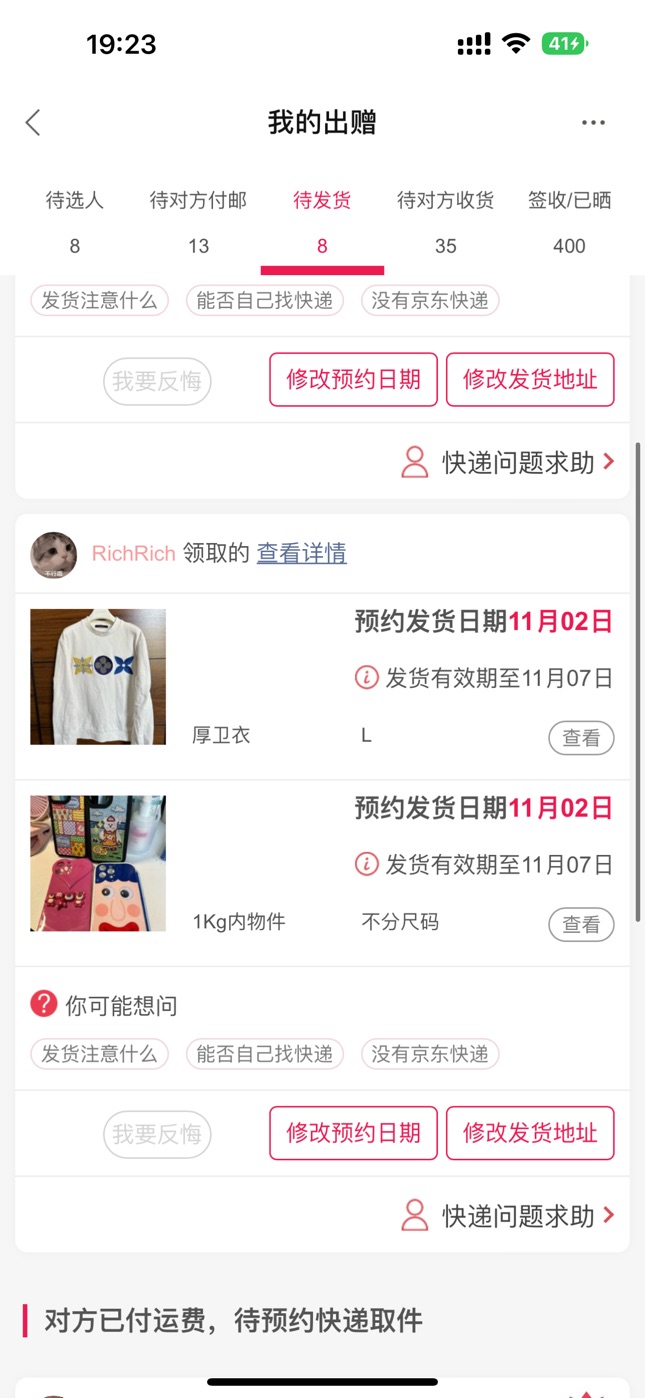Tap 修改发货地址 in RichRich's order

(x=530, y=1133)
